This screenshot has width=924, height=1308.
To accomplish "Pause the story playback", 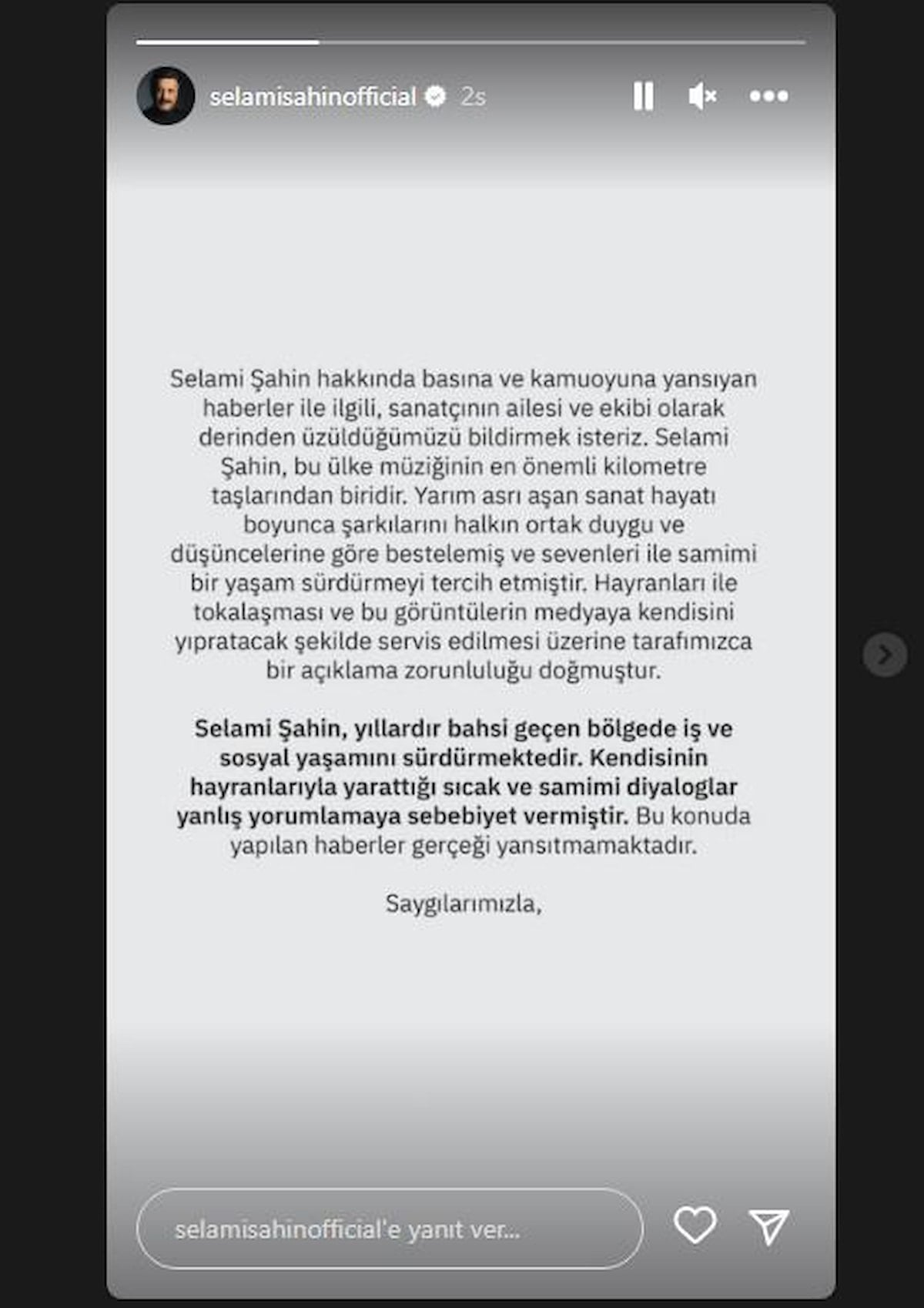I will tap(643, 96).
